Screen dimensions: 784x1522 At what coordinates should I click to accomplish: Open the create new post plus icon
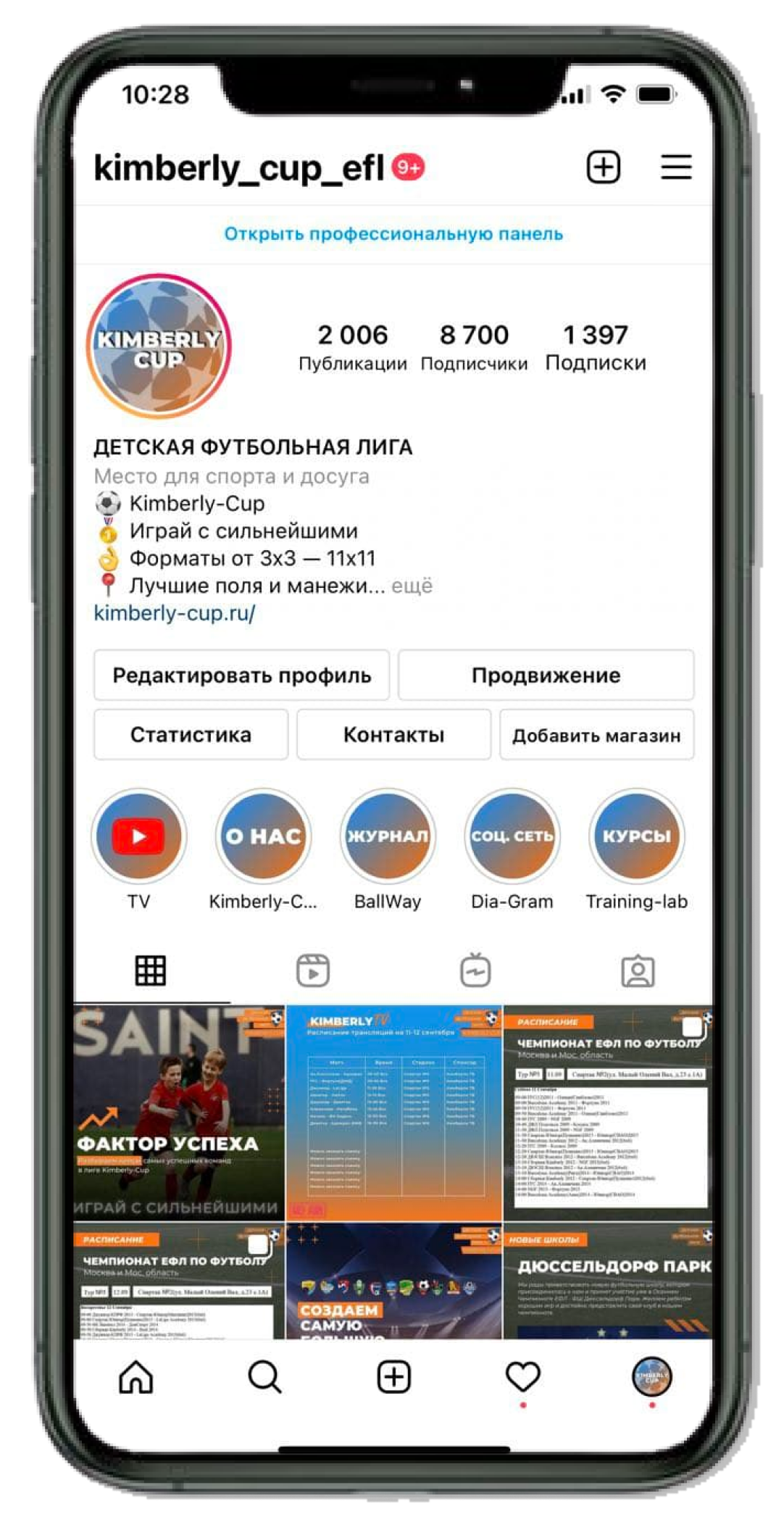603,167
